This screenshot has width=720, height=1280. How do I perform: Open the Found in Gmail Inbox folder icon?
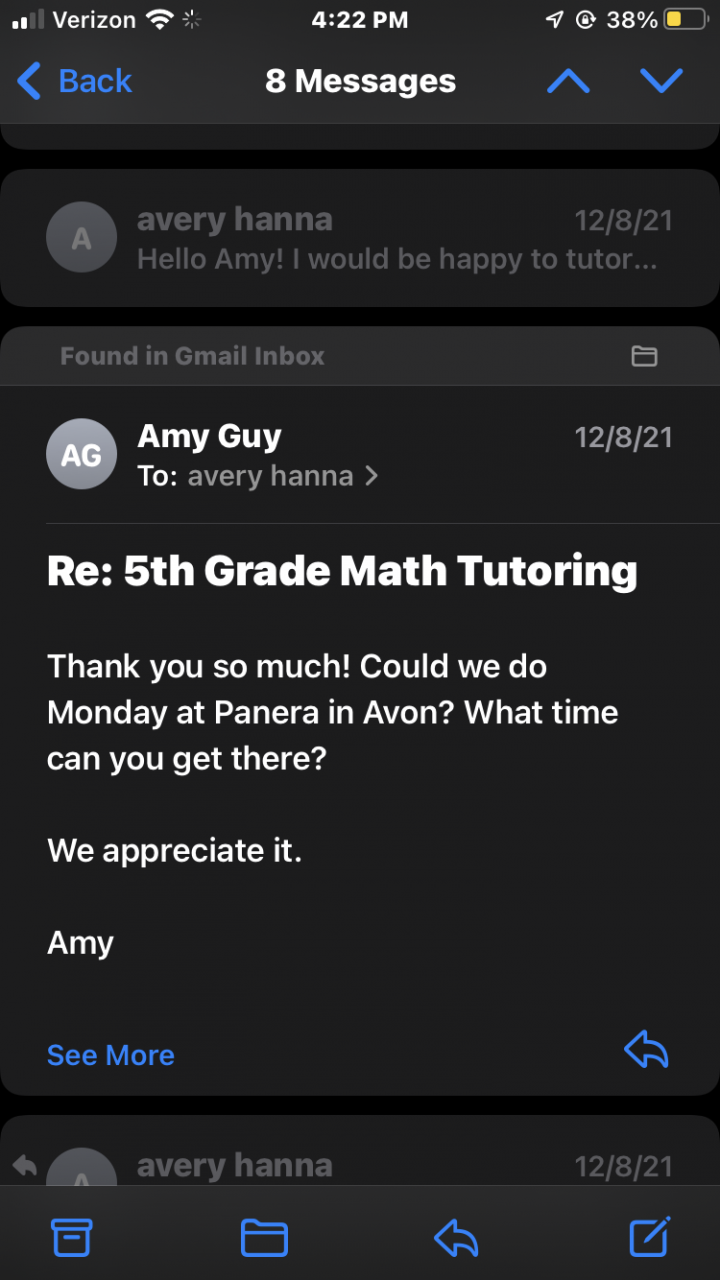point(644,356)
